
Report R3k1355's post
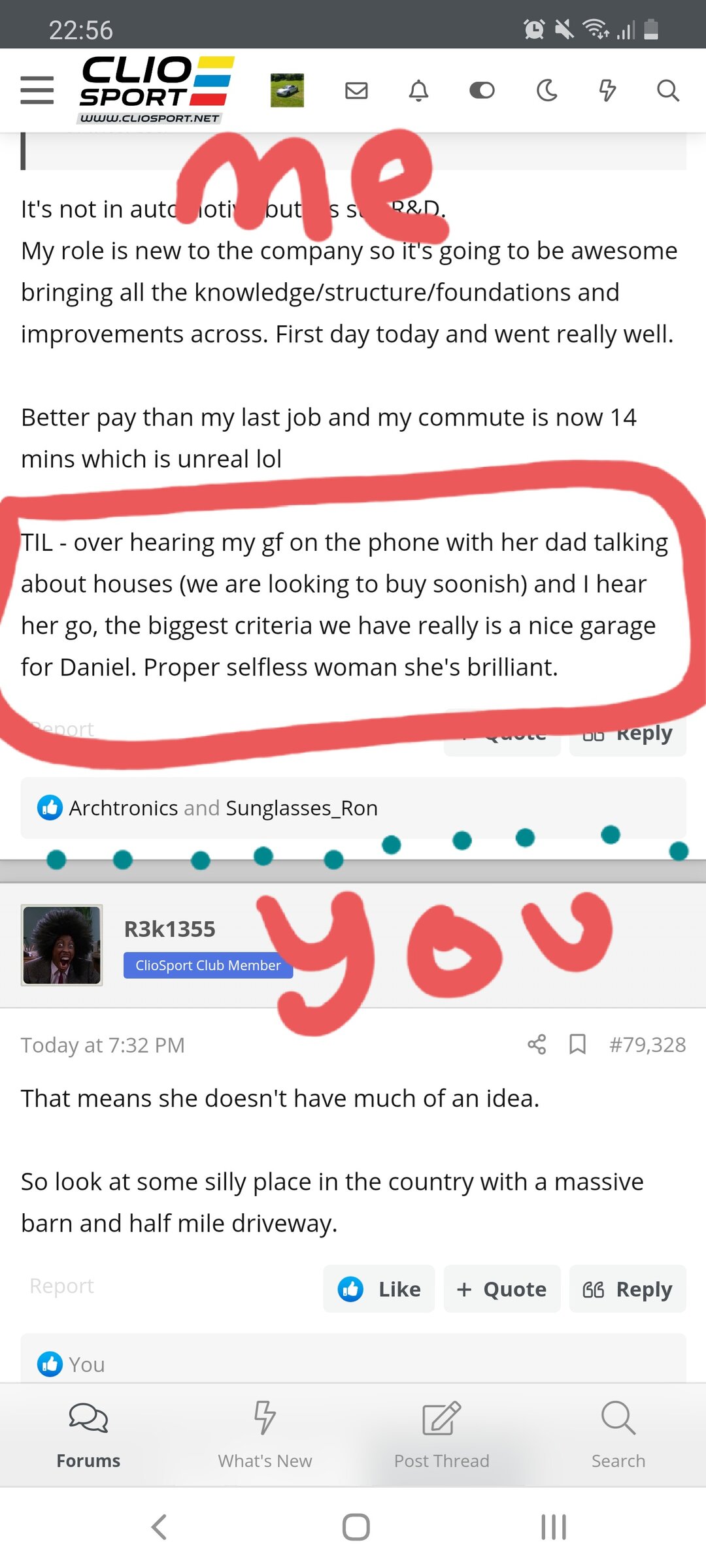tap(61, 1286)
